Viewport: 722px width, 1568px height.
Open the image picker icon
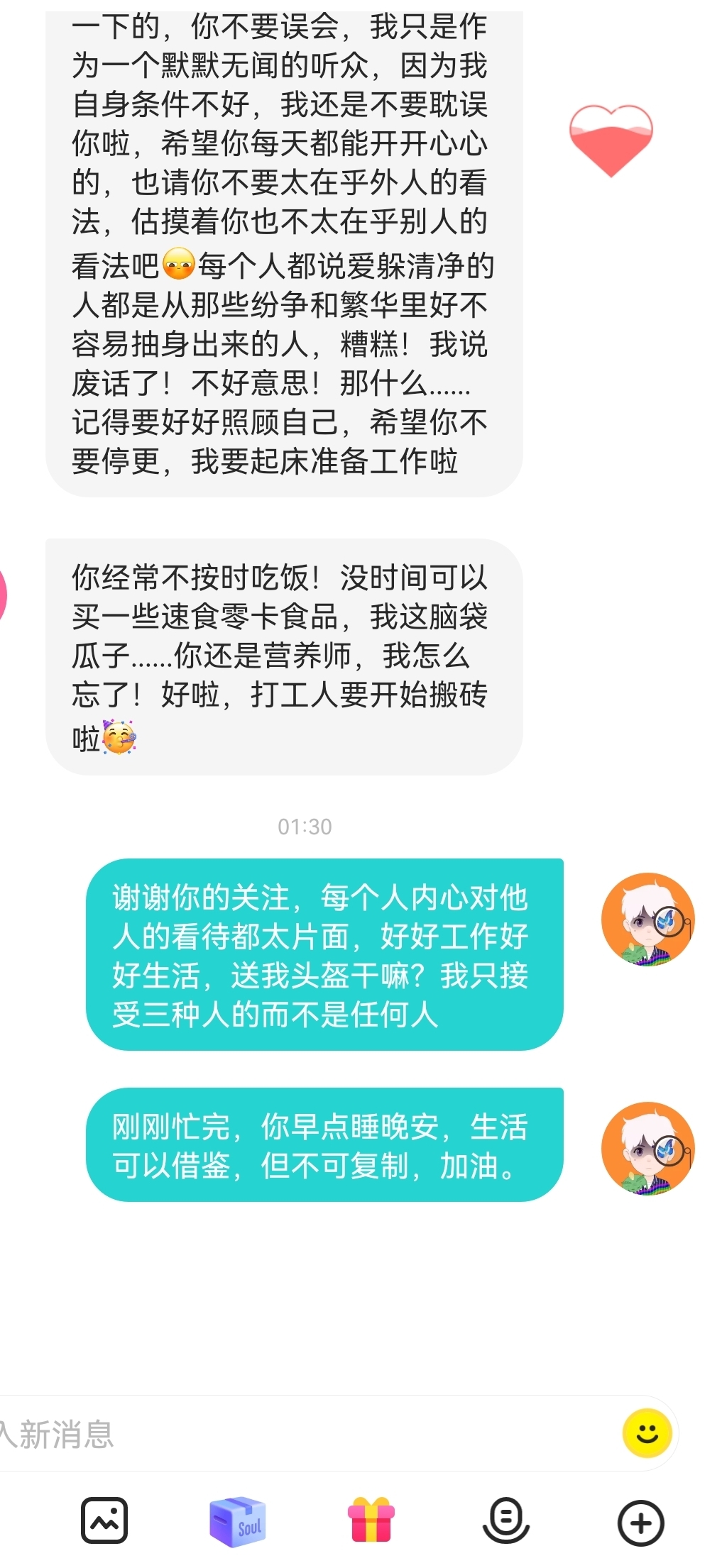[104, 1520]
